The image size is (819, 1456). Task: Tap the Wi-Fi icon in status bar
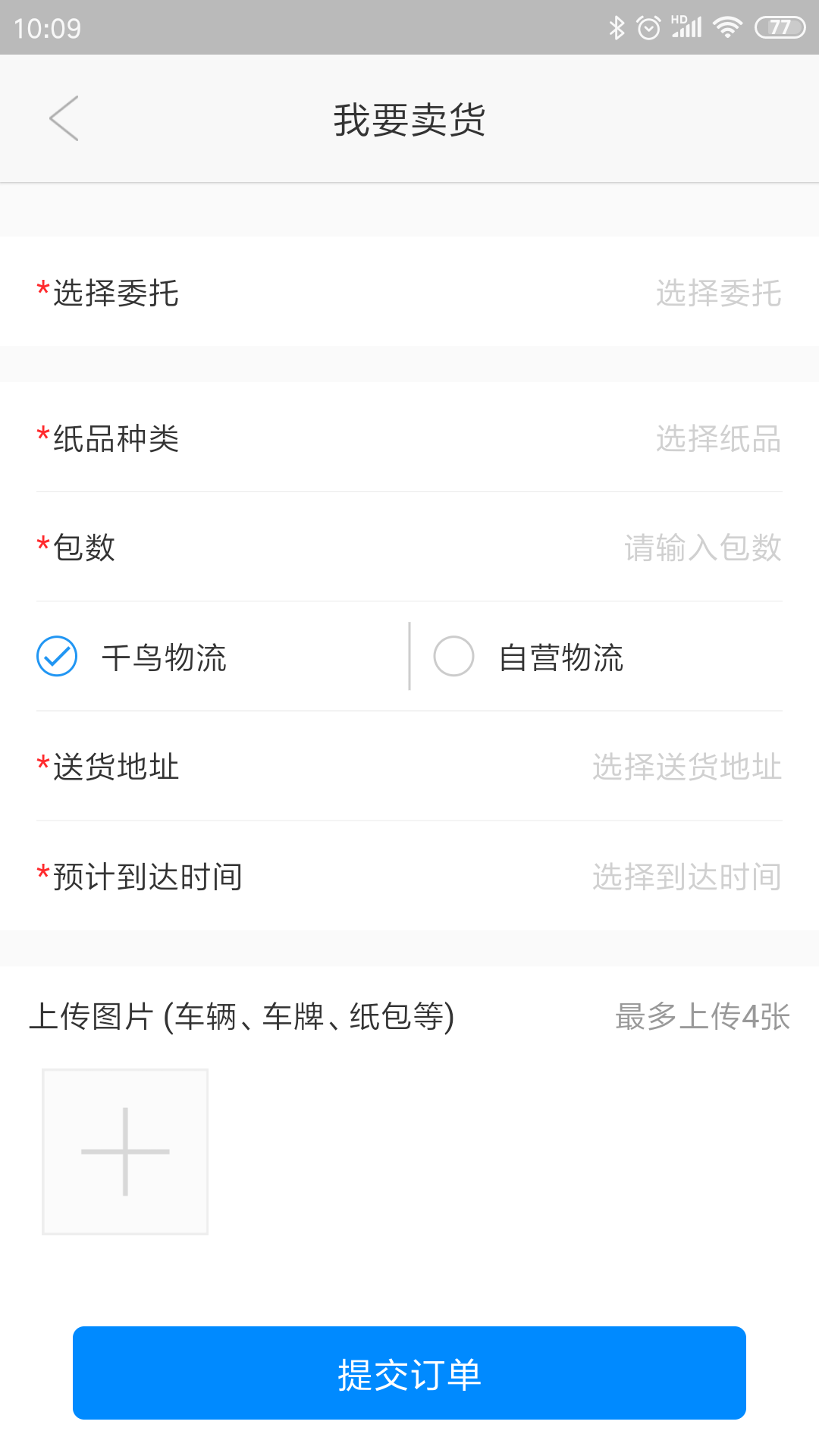pos(726,26)
